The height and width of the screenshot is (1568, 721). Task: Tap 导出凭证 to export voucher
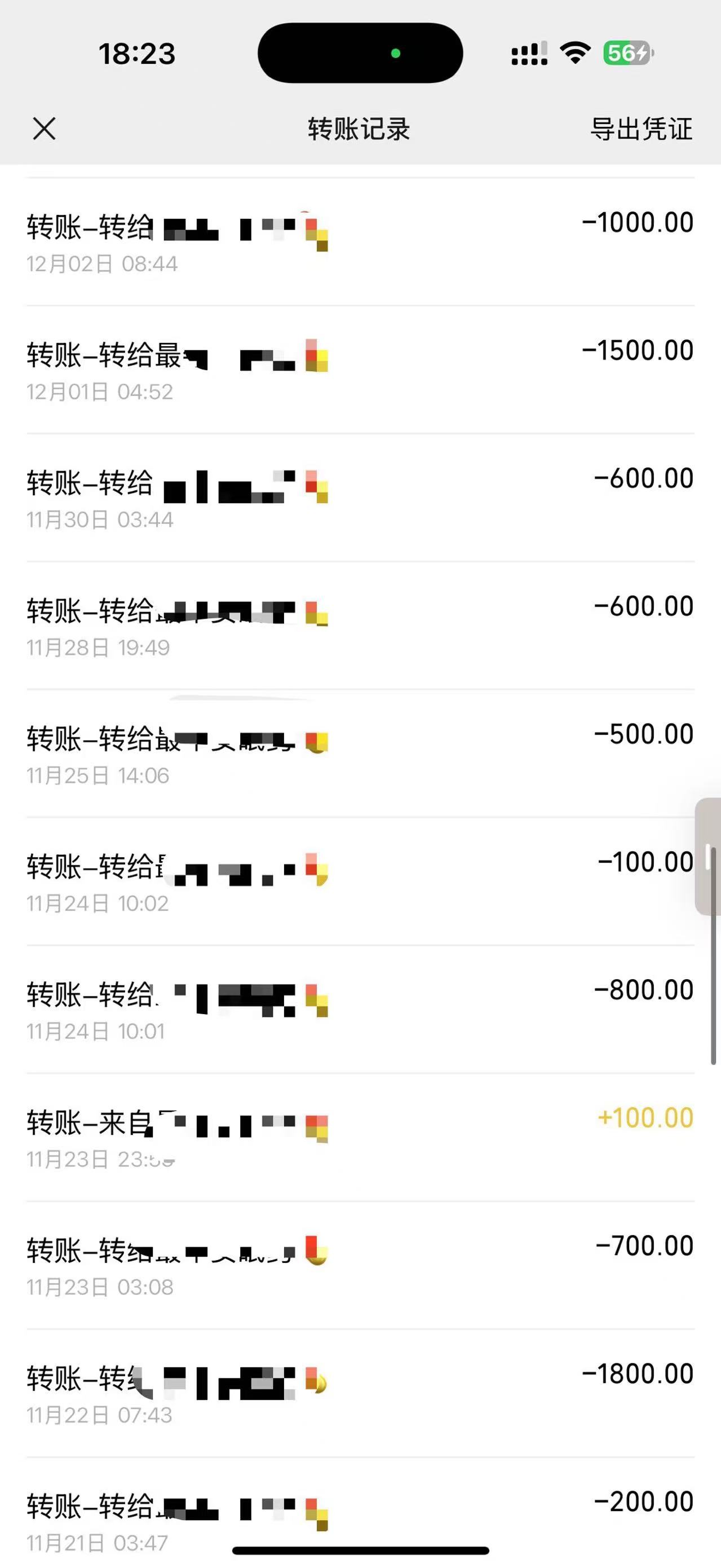pos(642,129)
